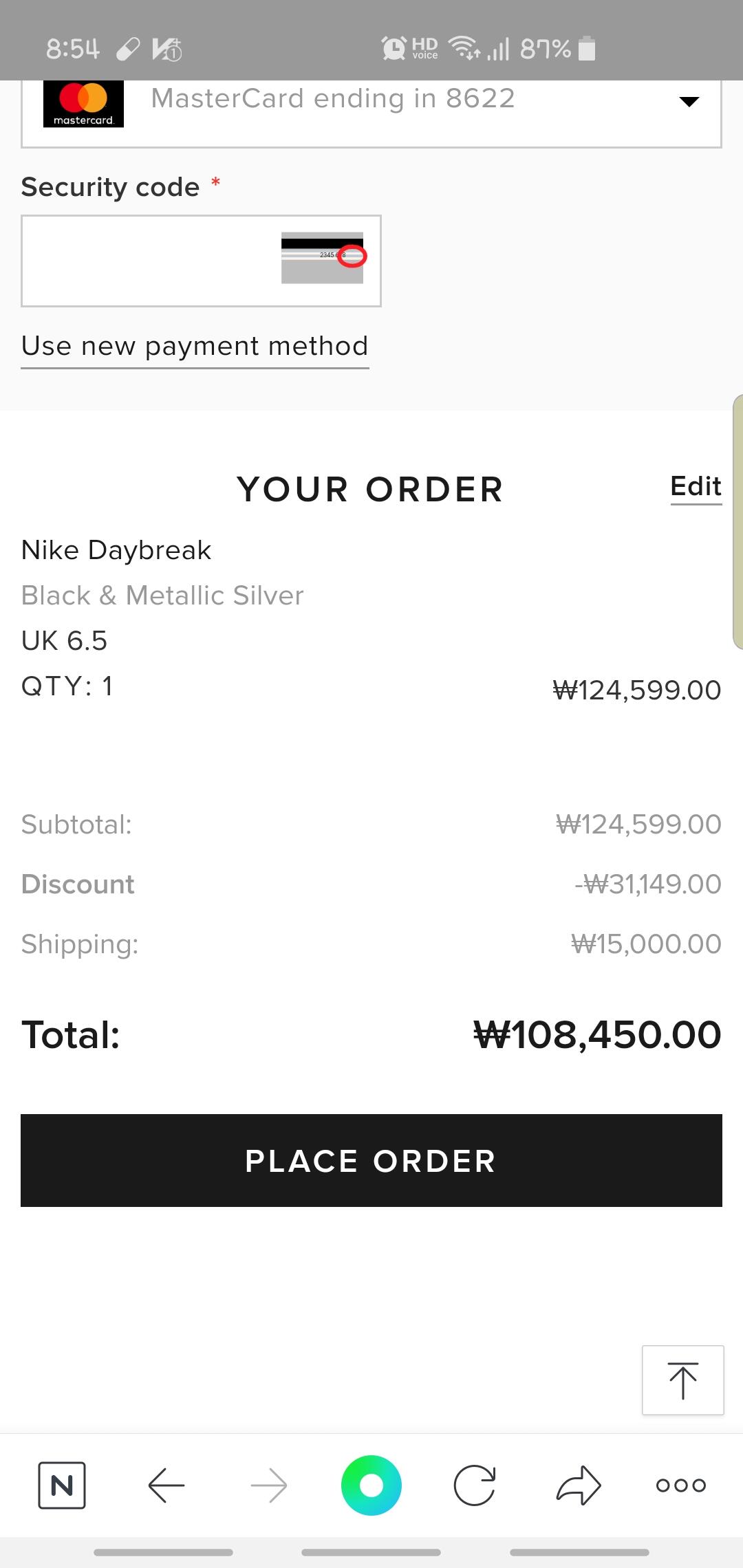Choose Use new payment method
The width and height of the screenshot is (743, 1568).
pyautogui.click(x=195, y=346)
